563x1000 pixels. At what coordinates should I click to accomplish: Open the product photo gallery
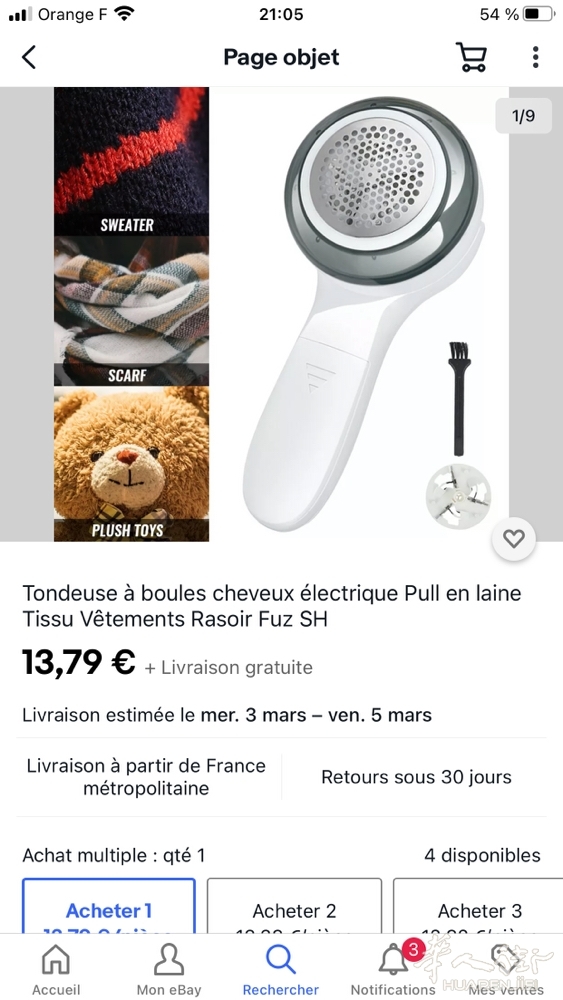pos(281,314)
